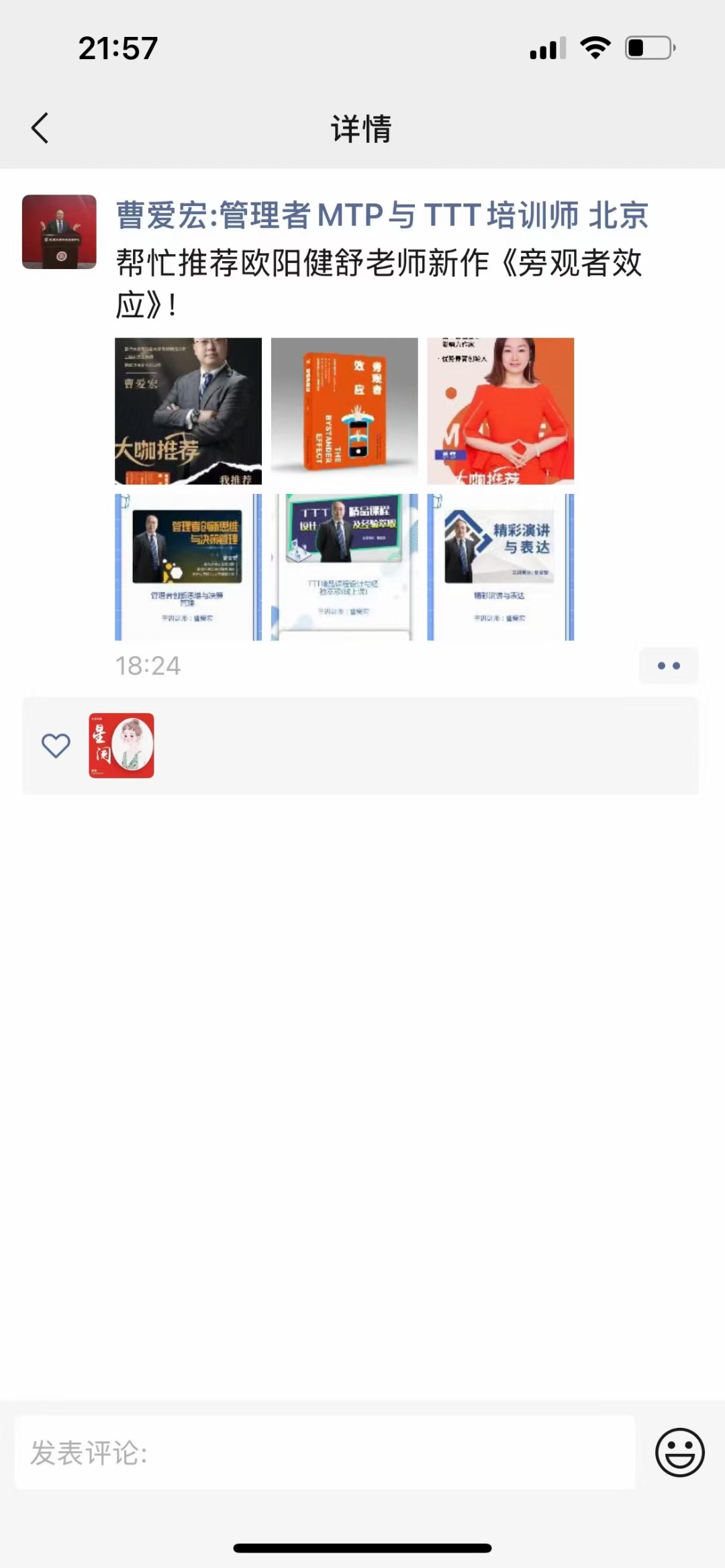The width and height of the screenshot is (725, 1568).
Task: Open the emoji picker
Action: (x=679, y=1453)
